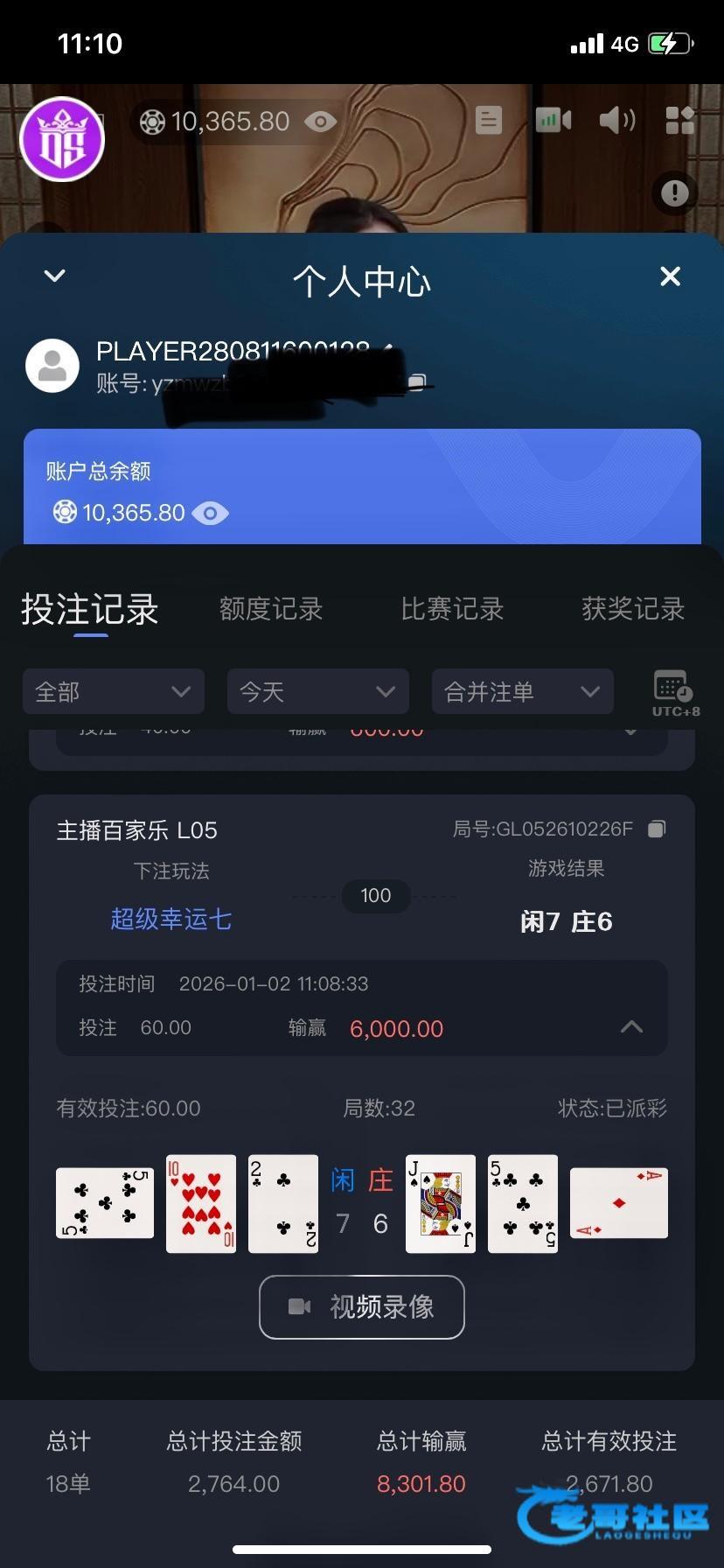This screenshot has height=1568, width=724.
Task: Select the 投注记录 tab
Action: (90, 609)
